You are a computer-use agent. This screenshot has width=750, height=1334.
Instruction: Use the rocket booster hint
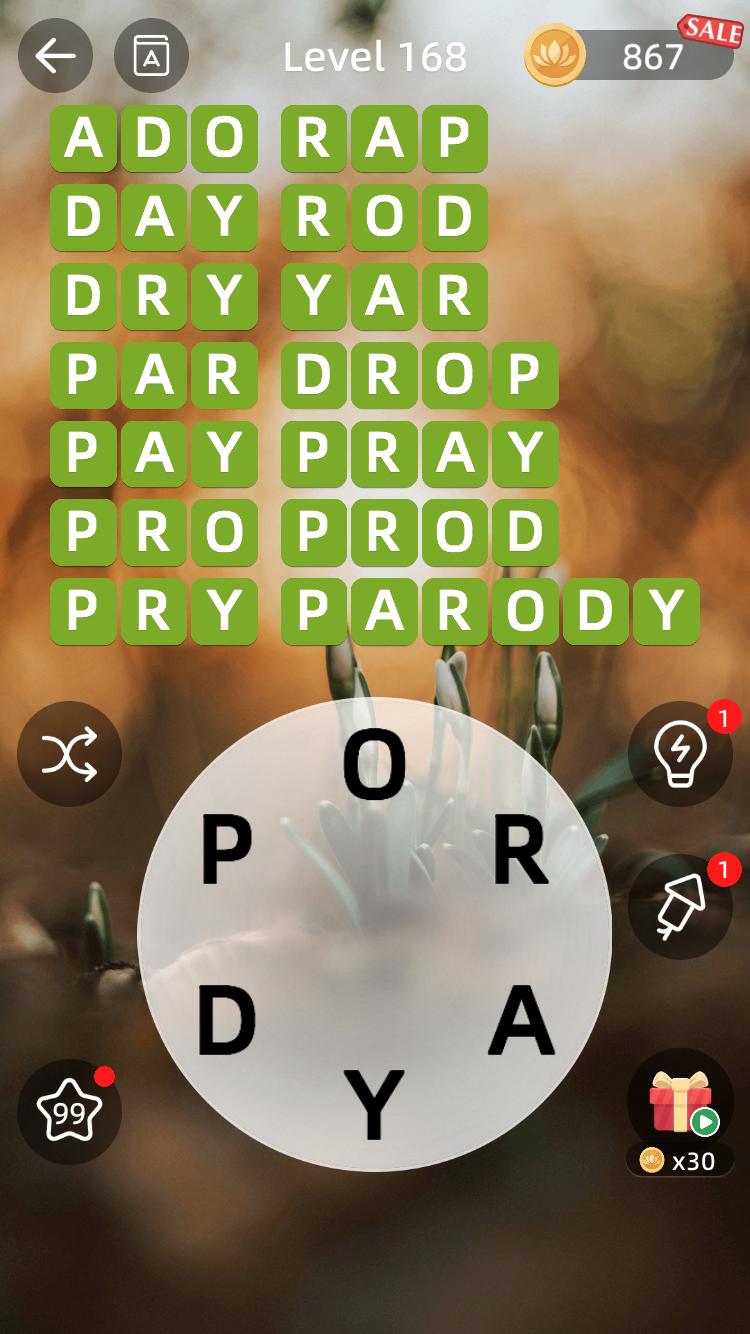680,906
